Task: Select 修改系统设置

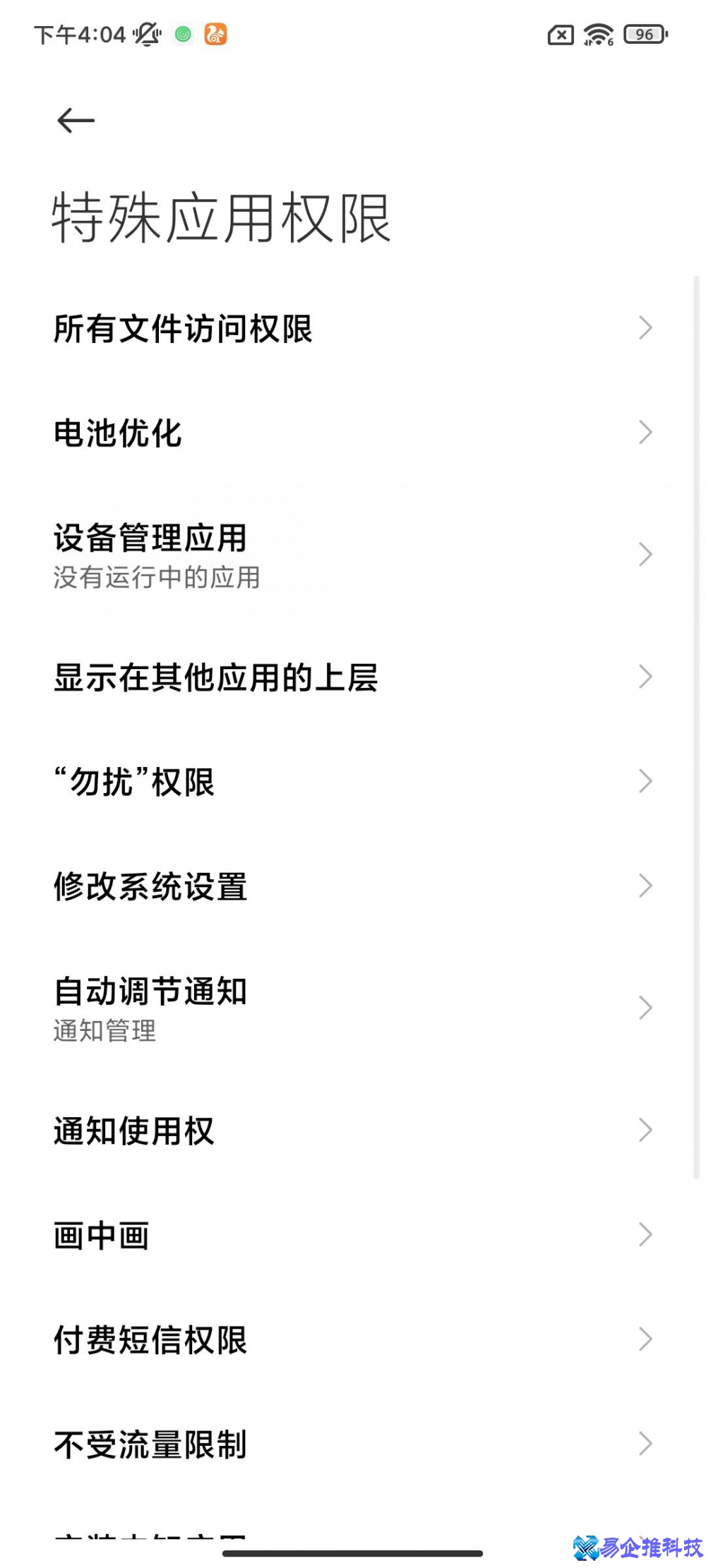Action: coord(353,886)
